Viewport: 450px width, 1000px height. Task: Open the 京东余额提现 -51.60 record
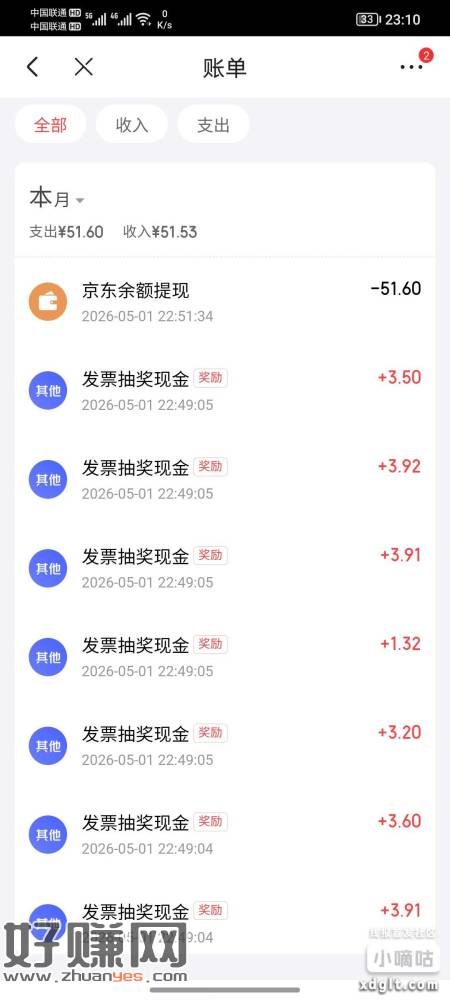tap(225, 302)
